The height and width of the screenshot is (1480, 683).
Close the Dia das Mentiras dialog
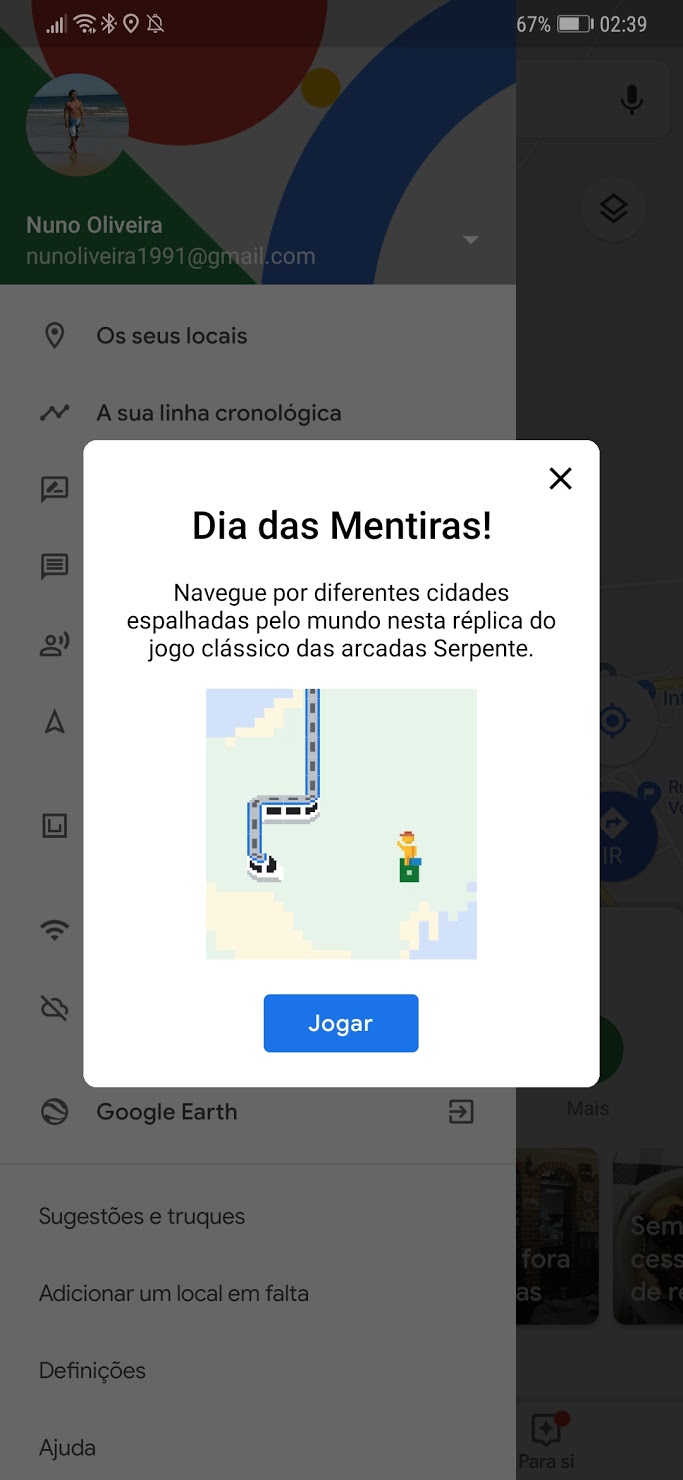(x=561, y=479)
